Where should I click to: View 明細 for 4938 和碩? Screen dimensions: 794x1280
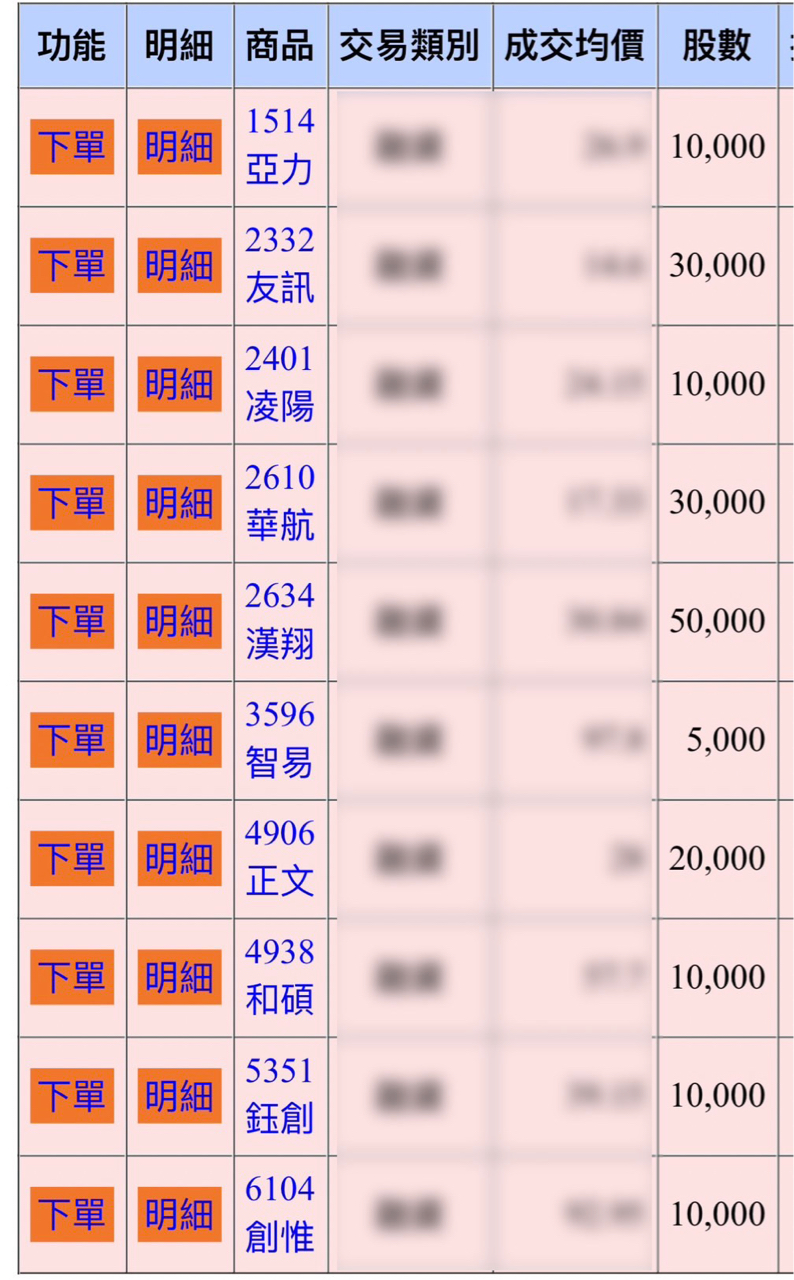click(x=179, y=977)
